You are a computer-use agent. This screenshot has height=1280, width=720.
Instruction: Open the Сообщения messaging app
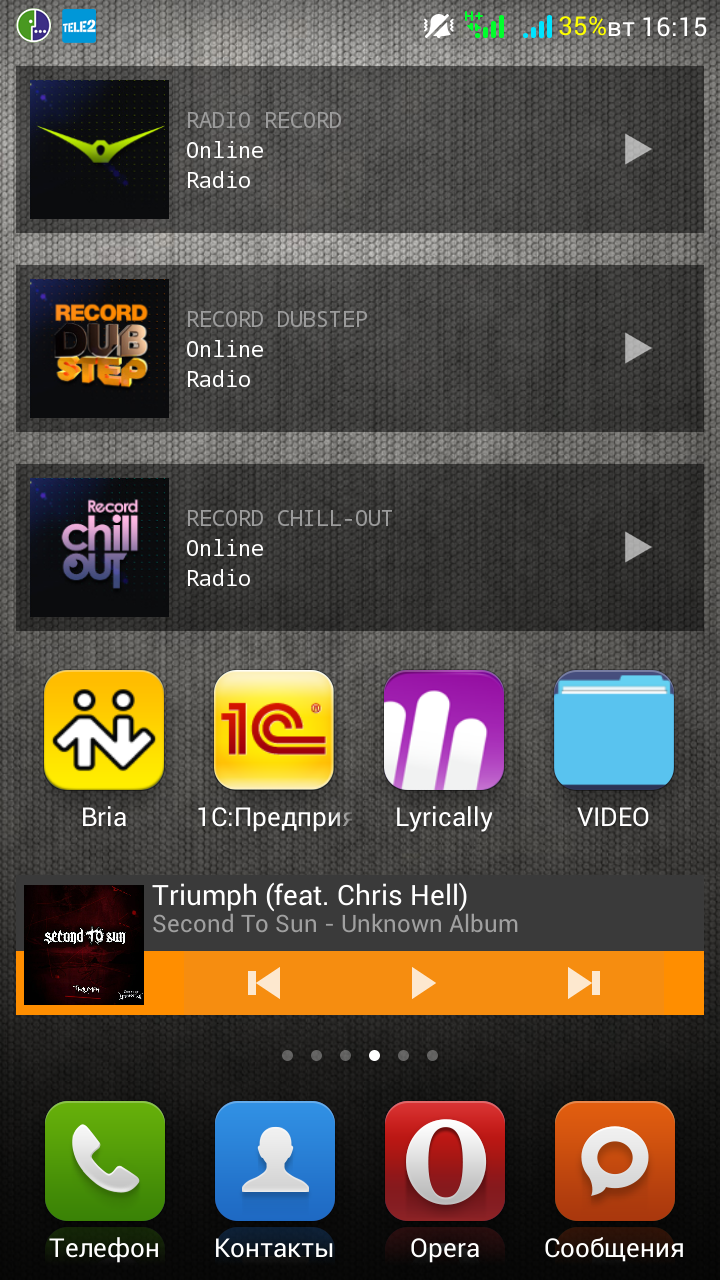614,1161
